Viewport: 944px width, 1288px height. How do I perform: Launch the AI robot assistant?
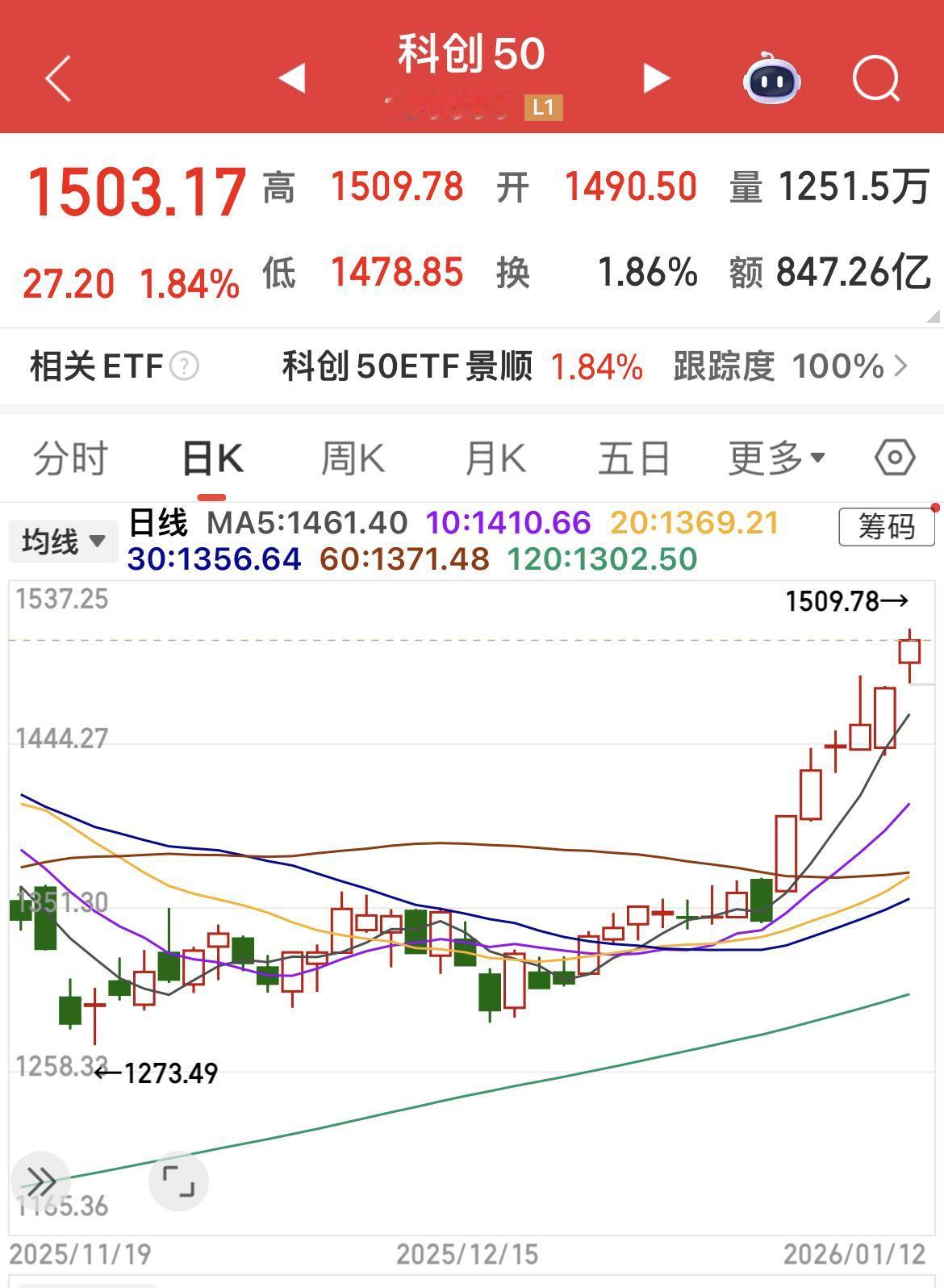coord(771,80)
